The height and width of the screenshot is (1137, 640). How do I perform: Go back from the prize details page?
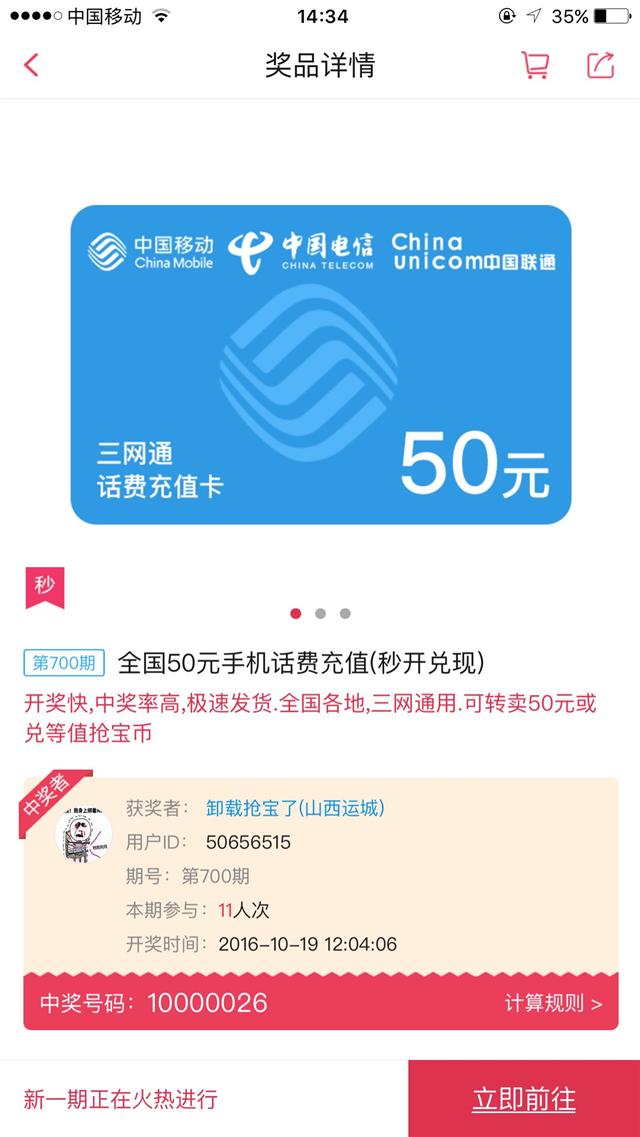point(30,65)
